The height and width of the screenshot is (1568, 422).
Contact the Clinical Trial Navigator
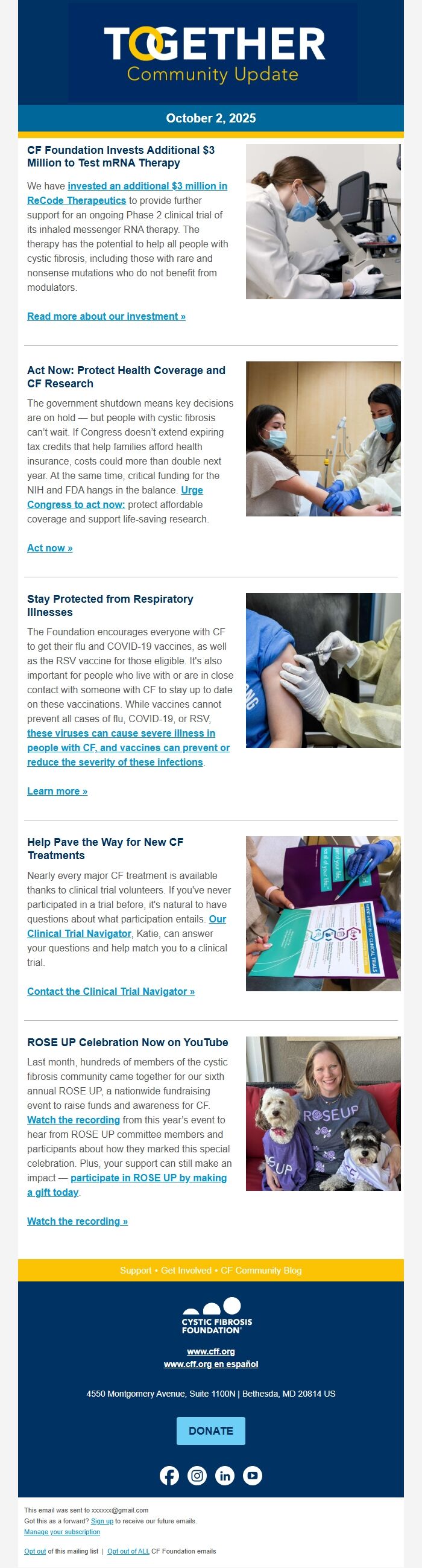tap(111, 991)
